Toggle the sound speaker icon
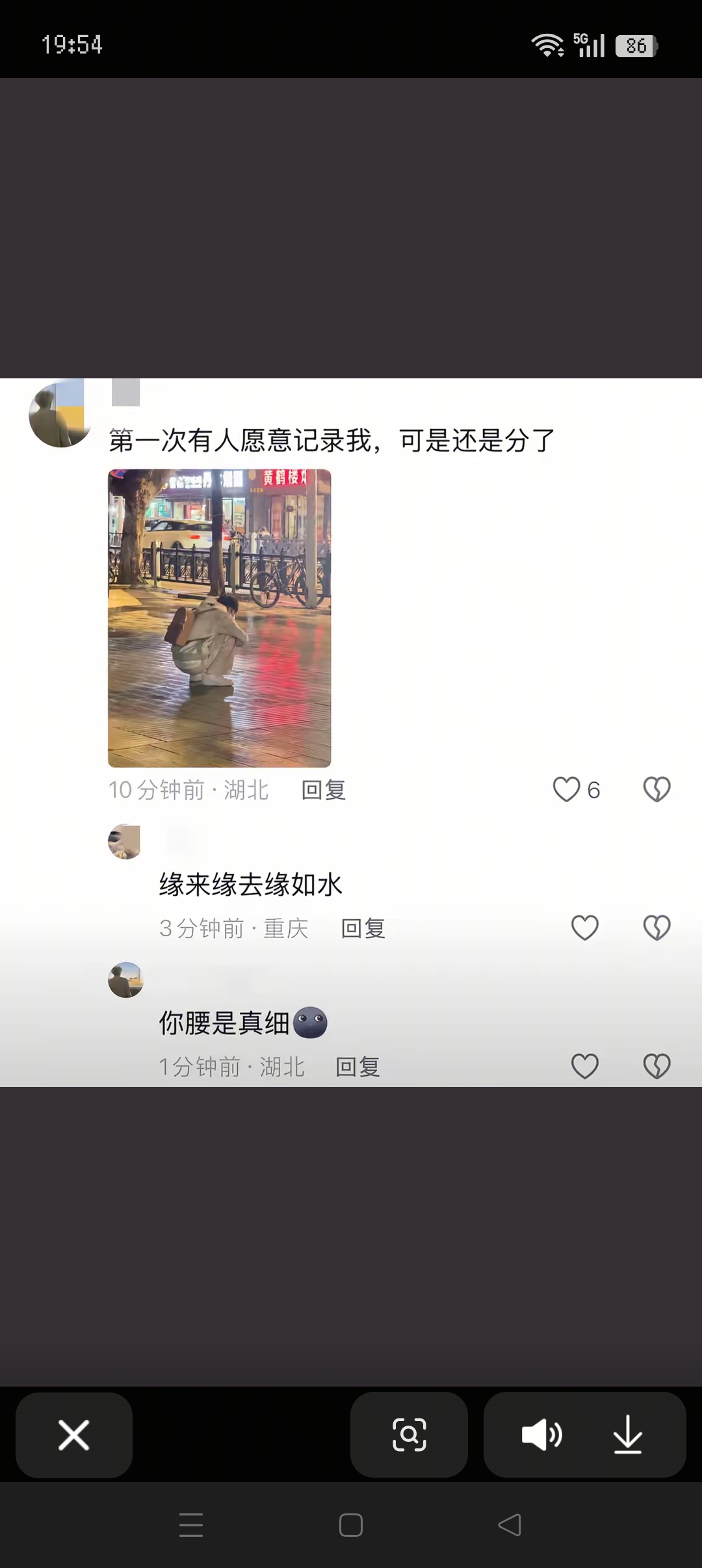Image resolution: width=702 pixels, height=1568 pixels. click(x=541, y=1435)
